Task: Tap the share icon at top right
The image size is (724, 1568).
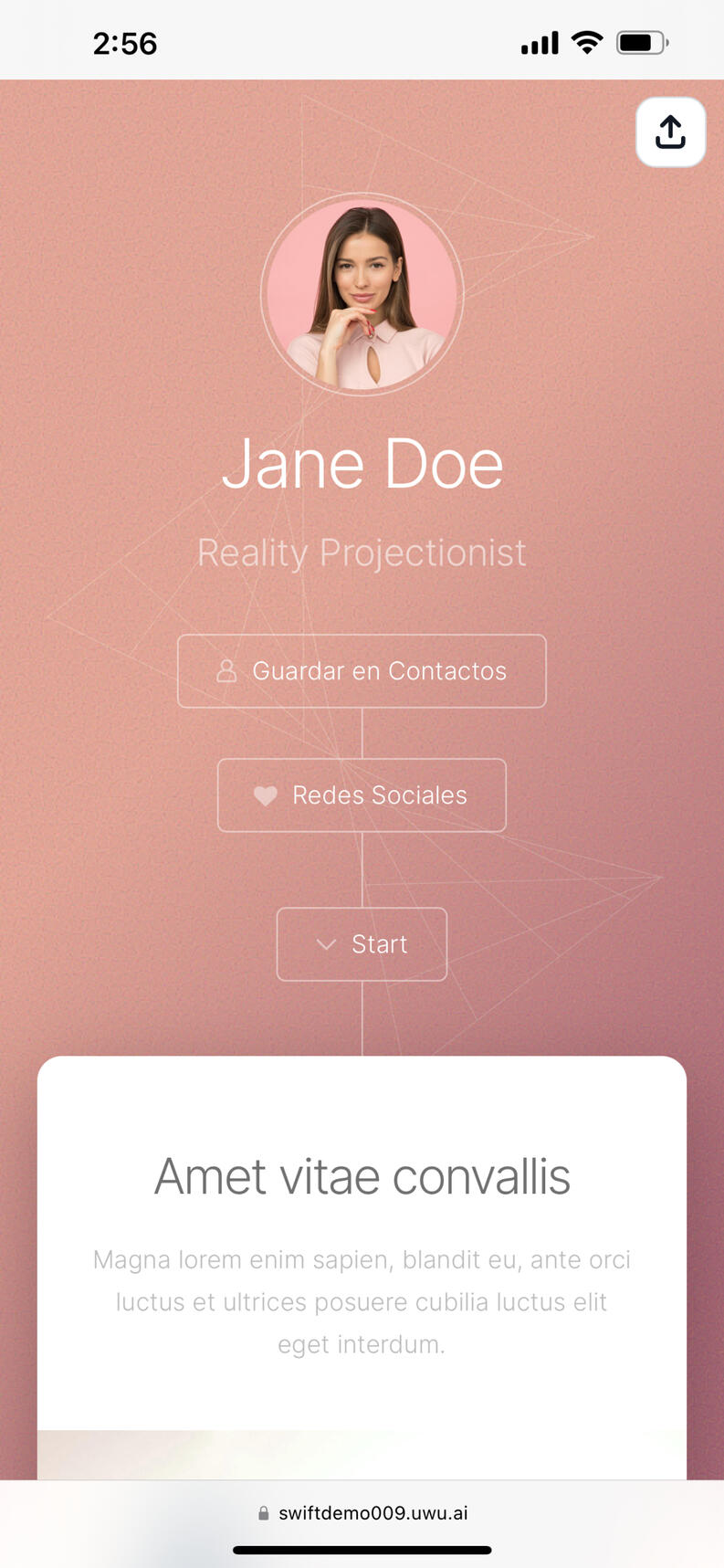Action: 670,132
